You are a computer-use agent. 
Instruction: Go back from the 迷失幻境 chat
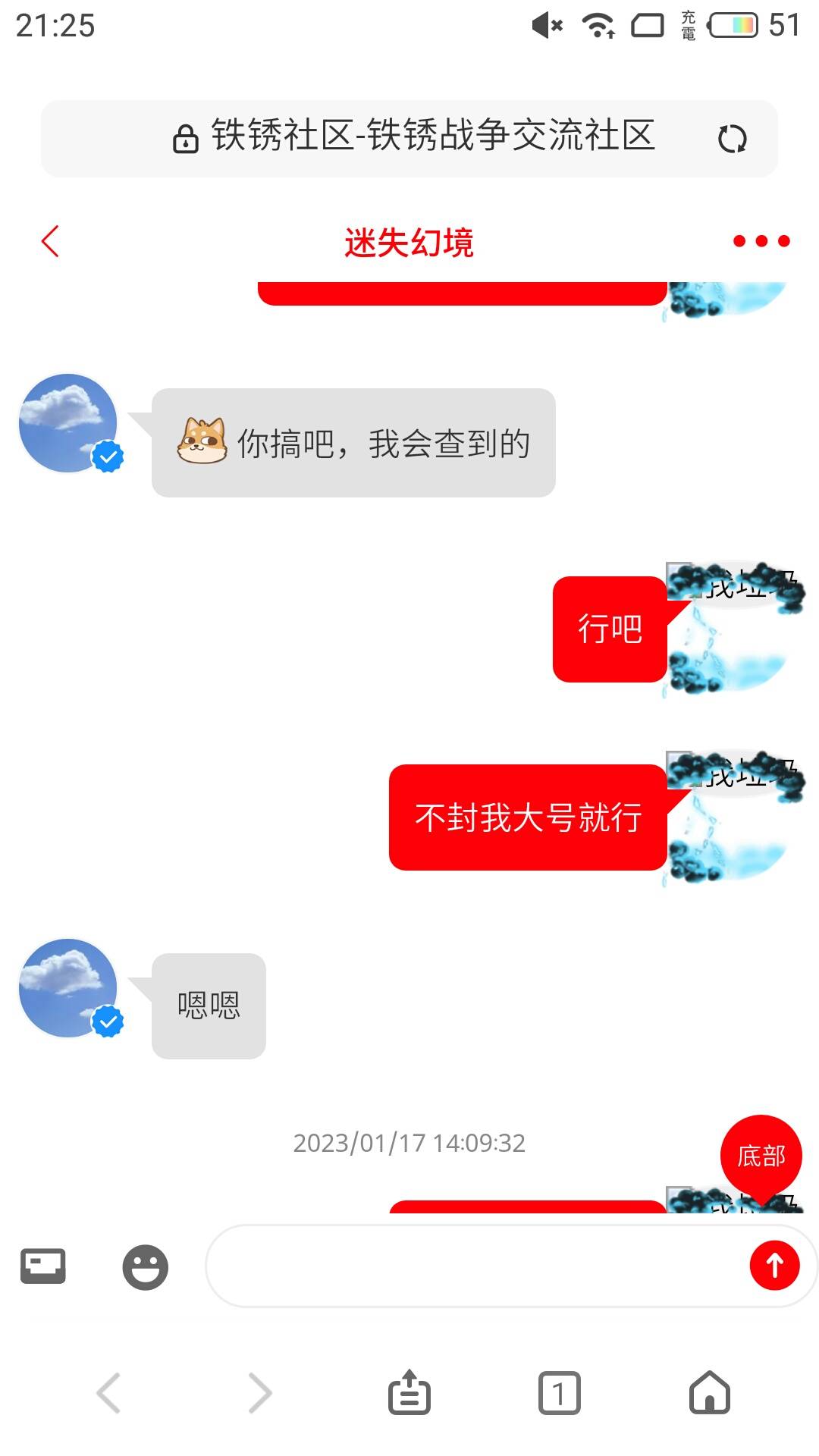(50, 242)
